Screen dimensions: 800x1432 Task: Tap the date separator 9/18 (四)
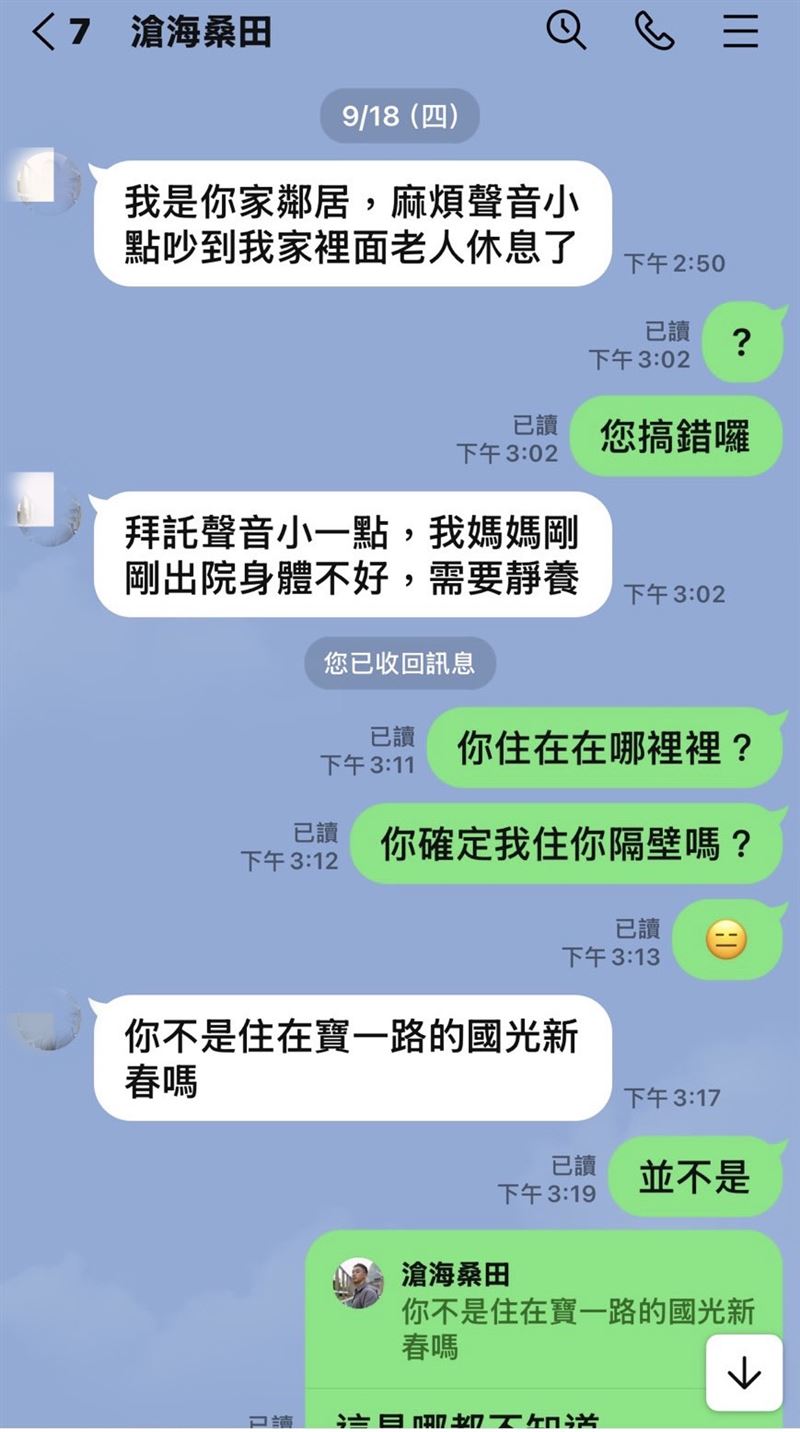click(400, 115)
